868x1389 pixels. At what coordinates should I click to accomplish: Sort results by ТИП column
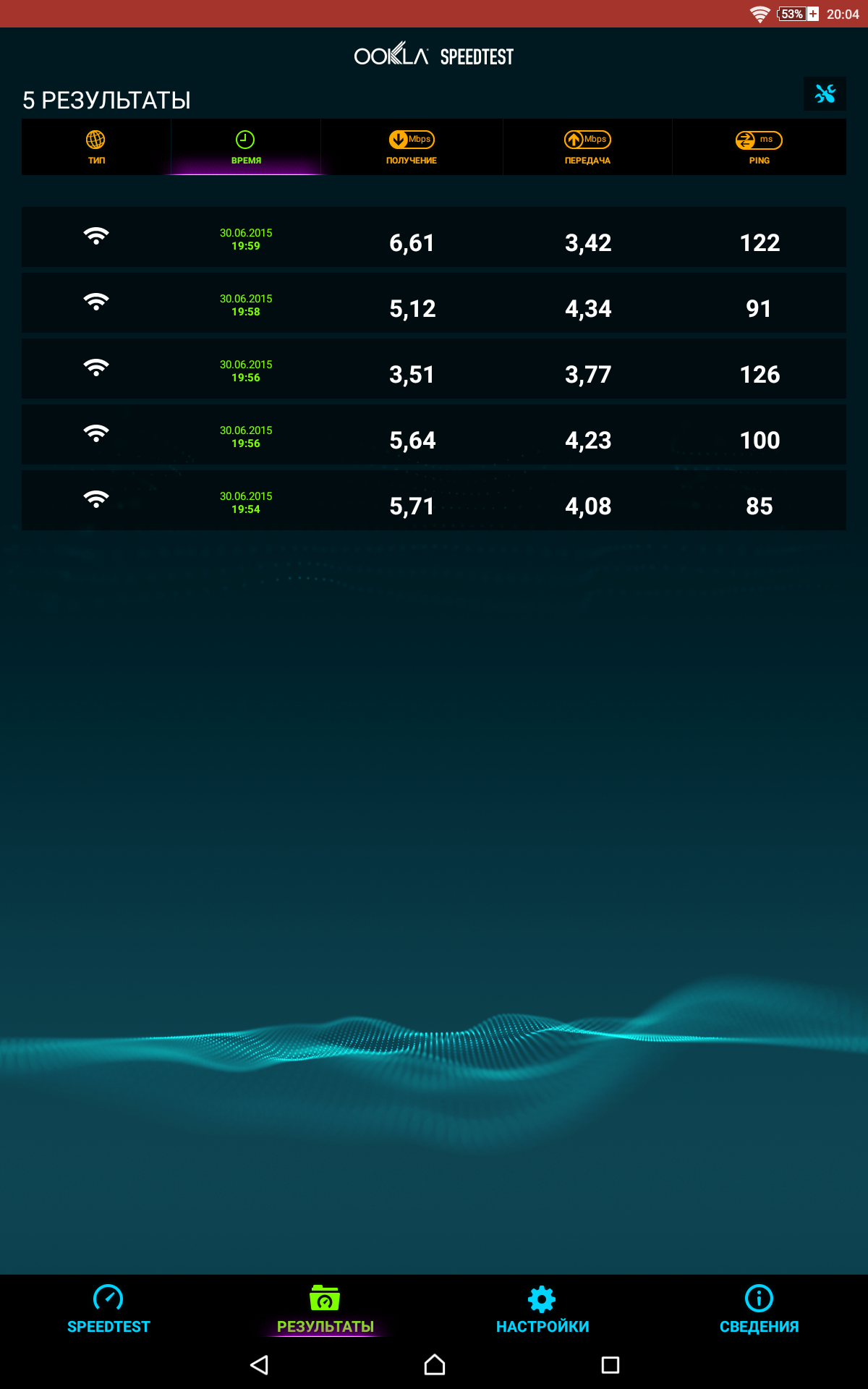[x=96, y=147]
